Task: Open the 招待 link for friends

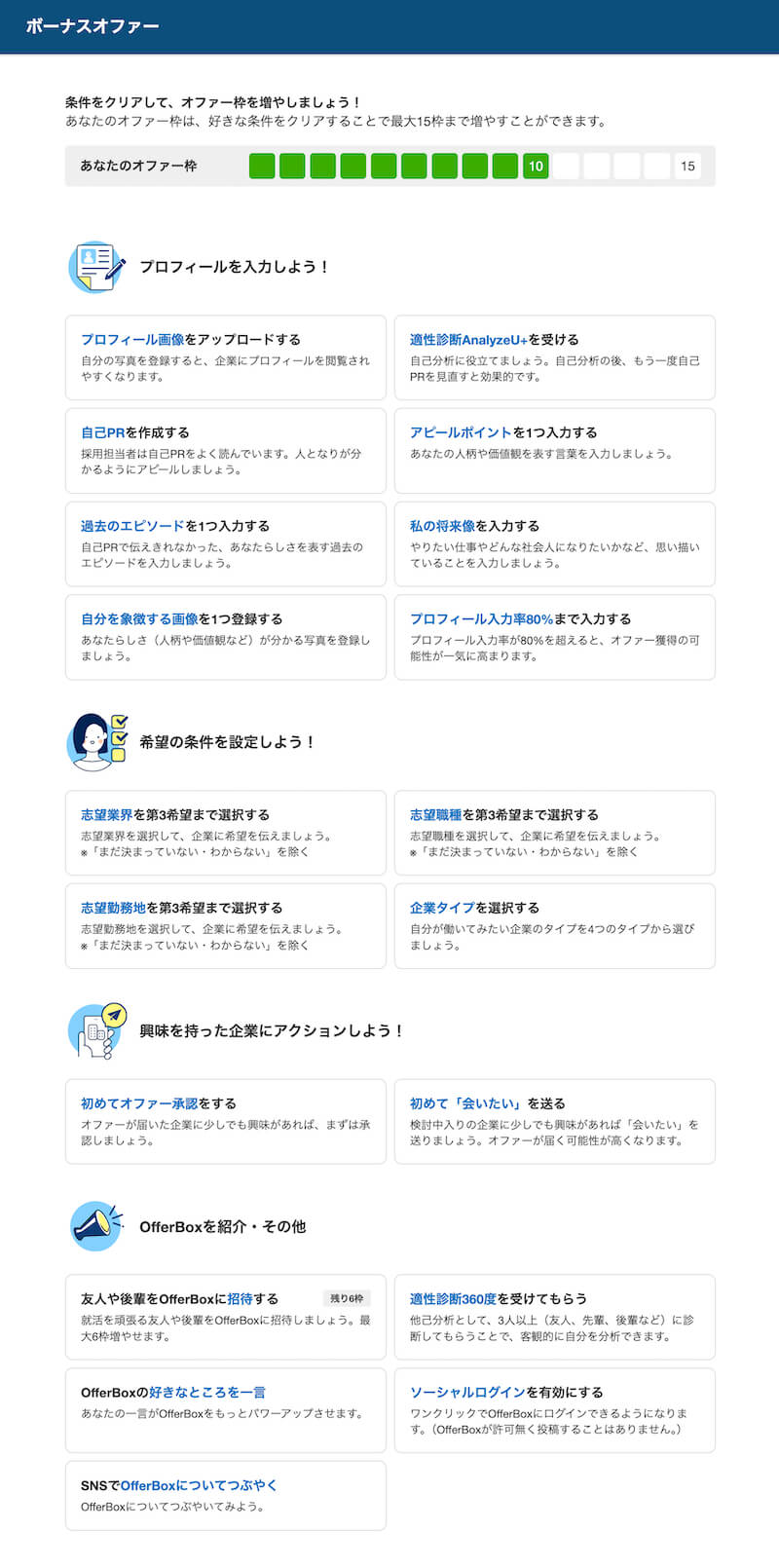Action: pos(240,1299)
